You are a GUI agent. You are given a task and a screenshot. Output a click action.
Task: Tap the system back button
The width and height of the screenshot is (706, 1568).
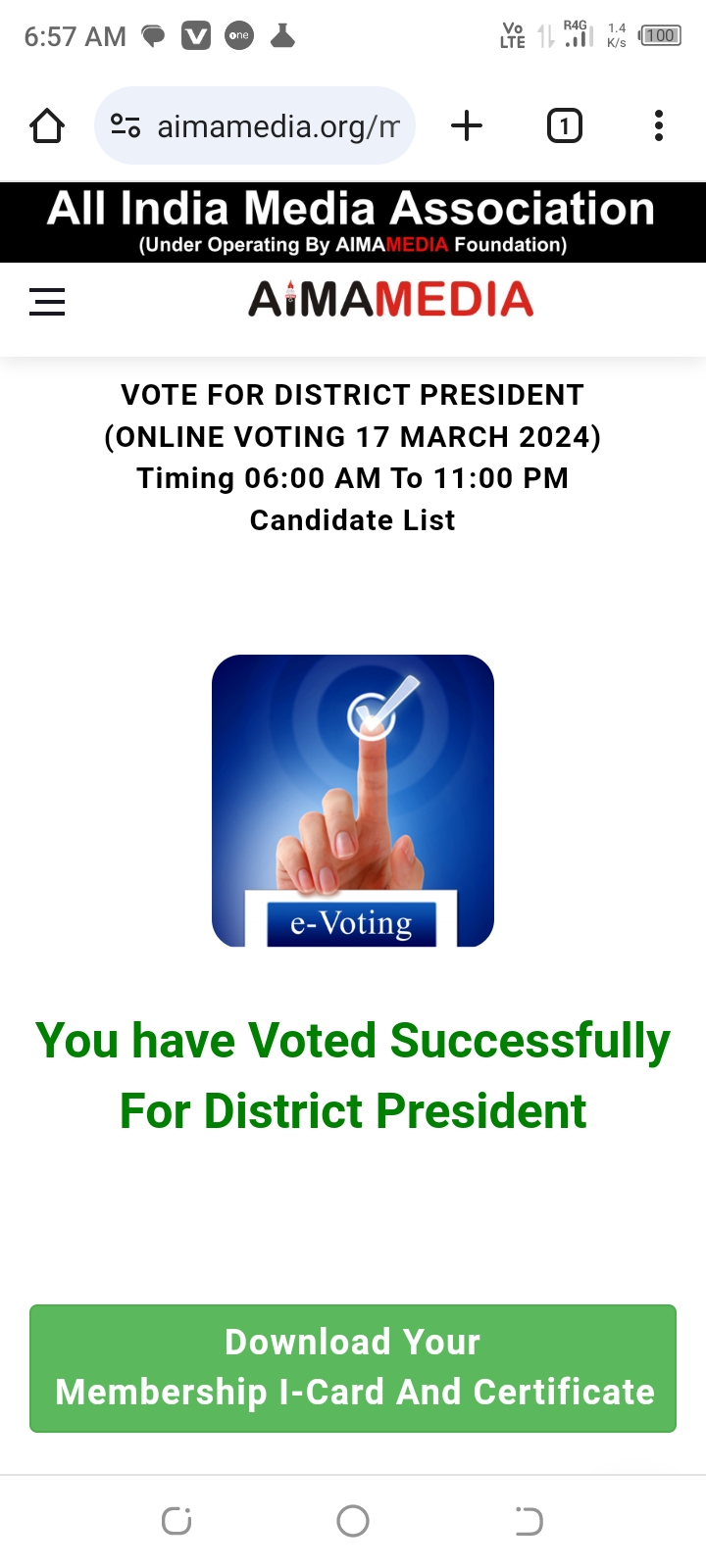click(x=529, y=1521)
